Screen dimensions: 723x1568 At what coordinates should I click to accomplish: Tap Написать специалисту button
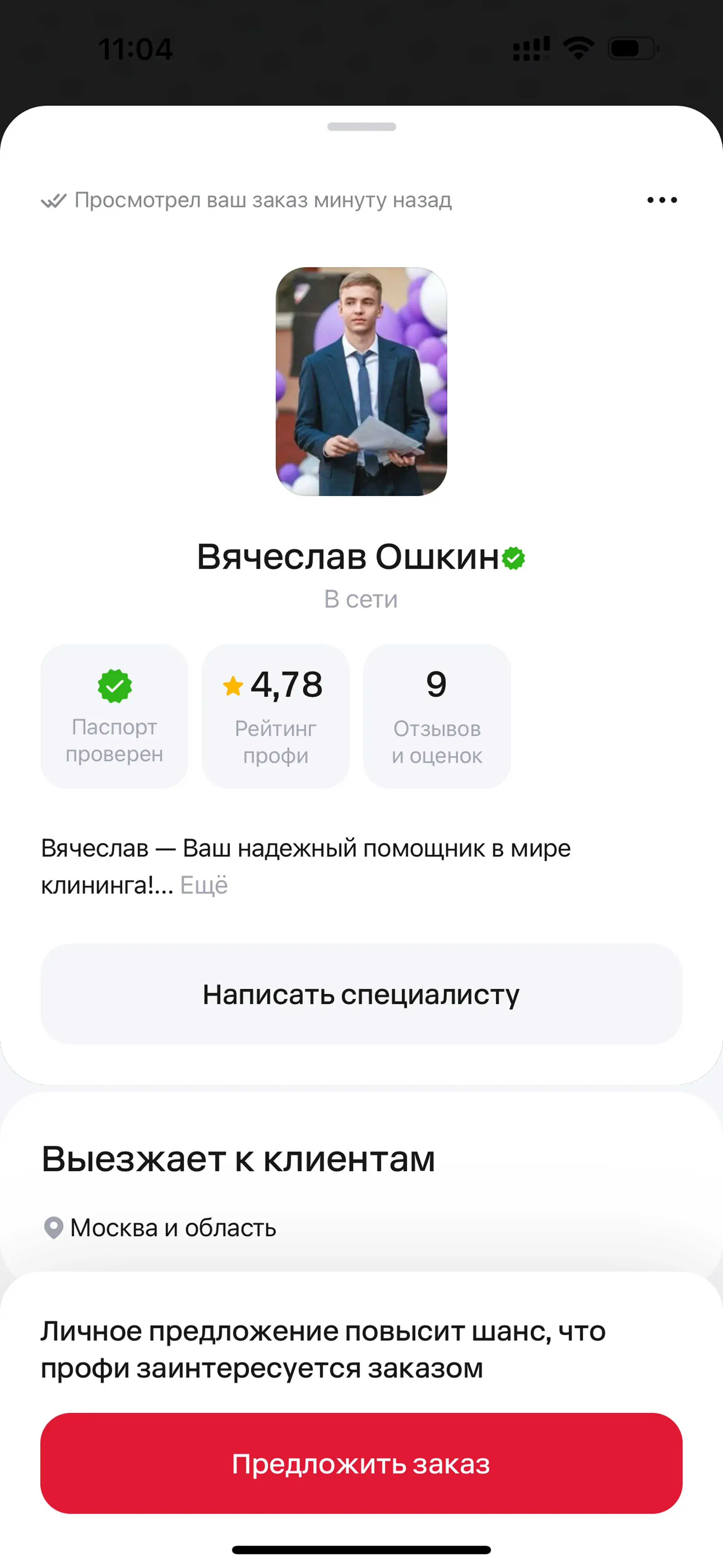tap(361, 995)
